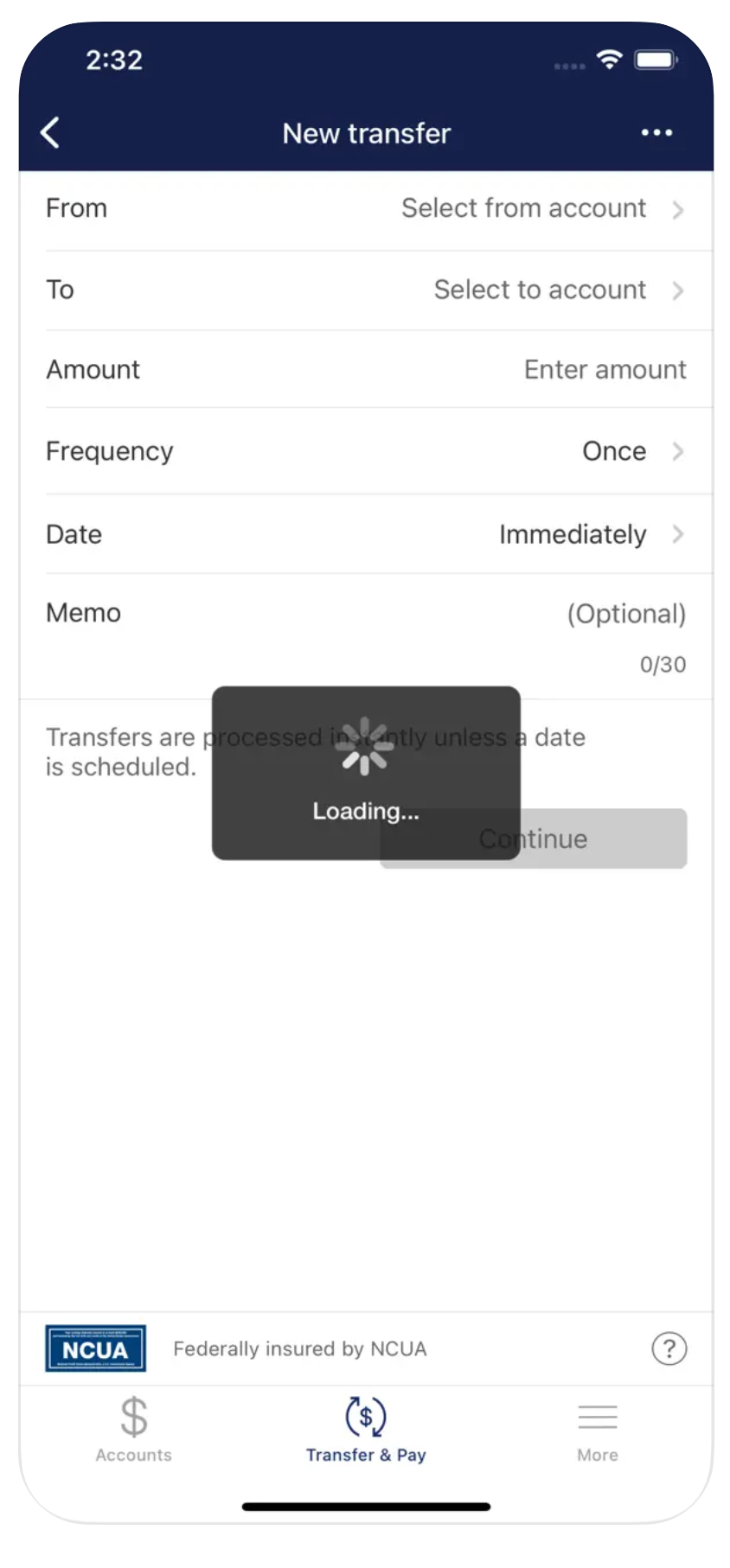Choose the To account

[x=366, y=290]
